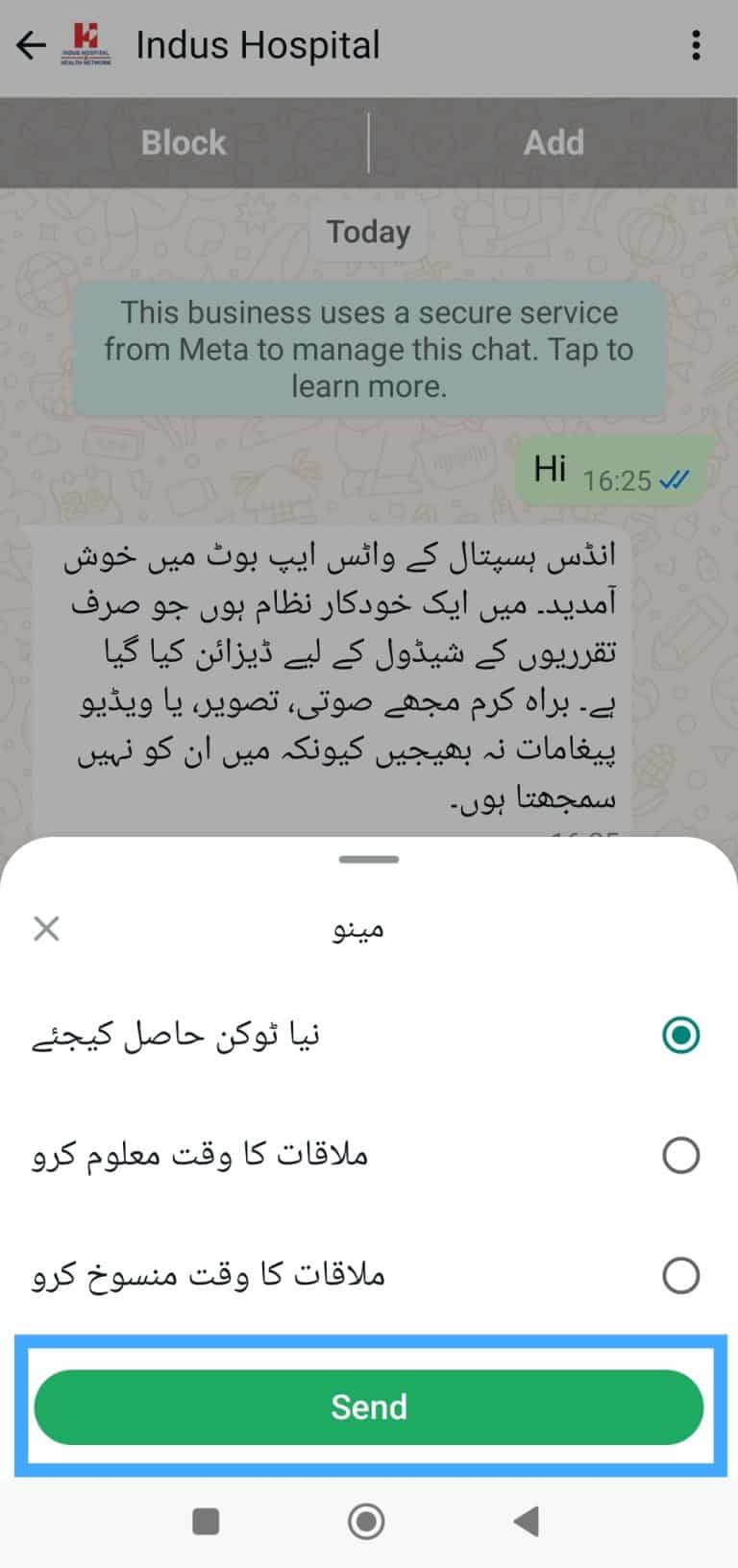This screenshot has width=738, height=1568.
Task: Open recent apps from navigation bar
Action: (206, 1522)
